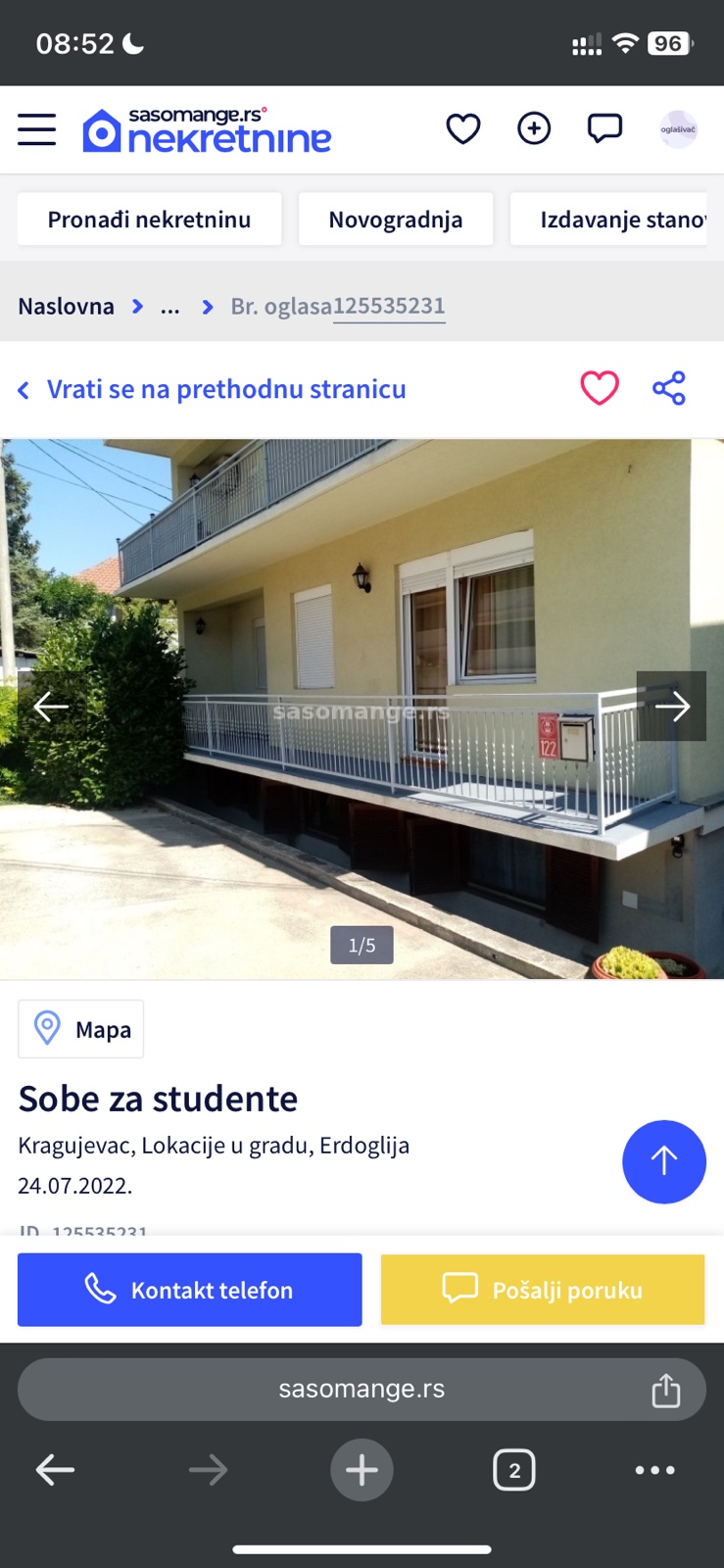Click the plus icon to add a listing
This screenshot has width=724, height=1568.
pyautogui.click(x=533, y=128)
